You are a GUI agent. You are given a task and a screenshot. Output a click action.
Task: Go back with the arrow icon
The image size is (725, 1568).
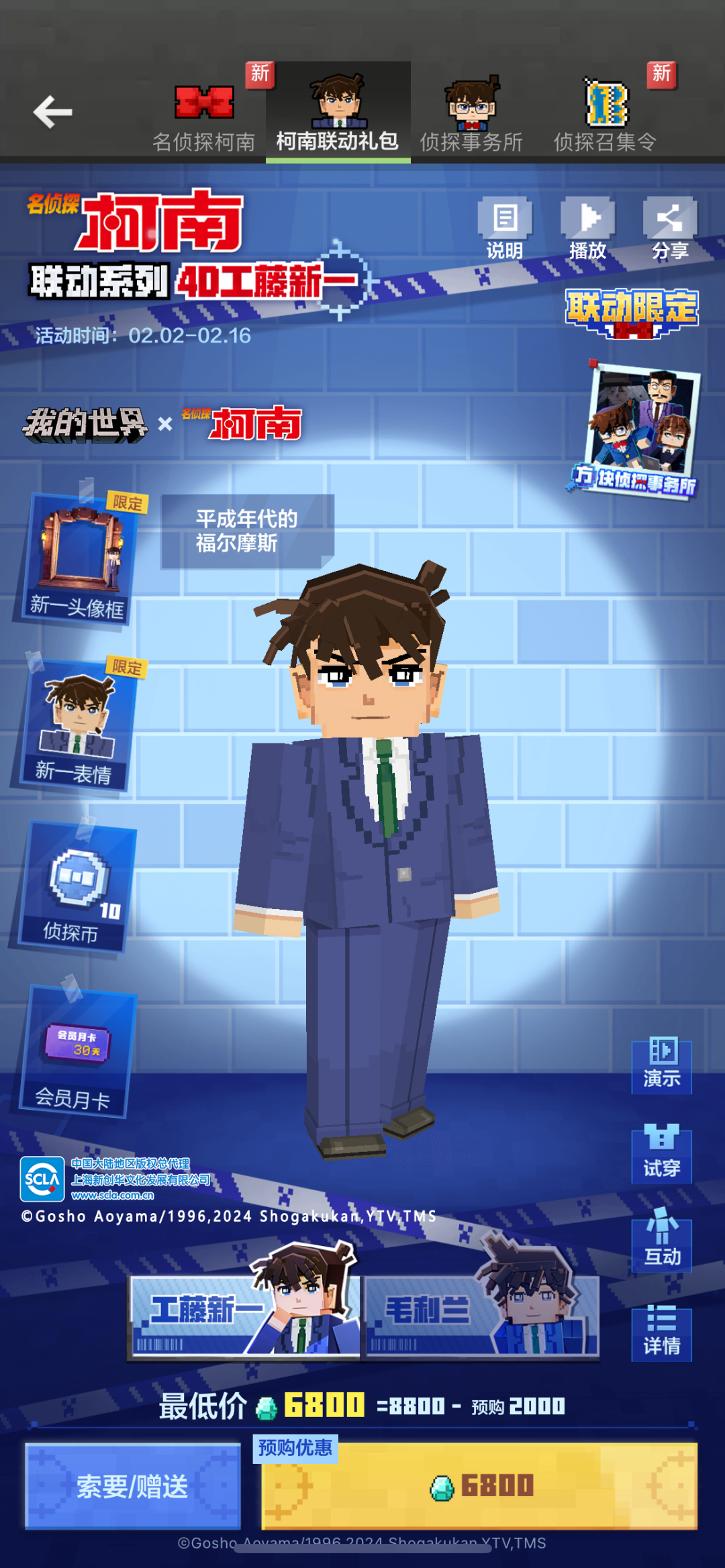(x=52, y=111)
